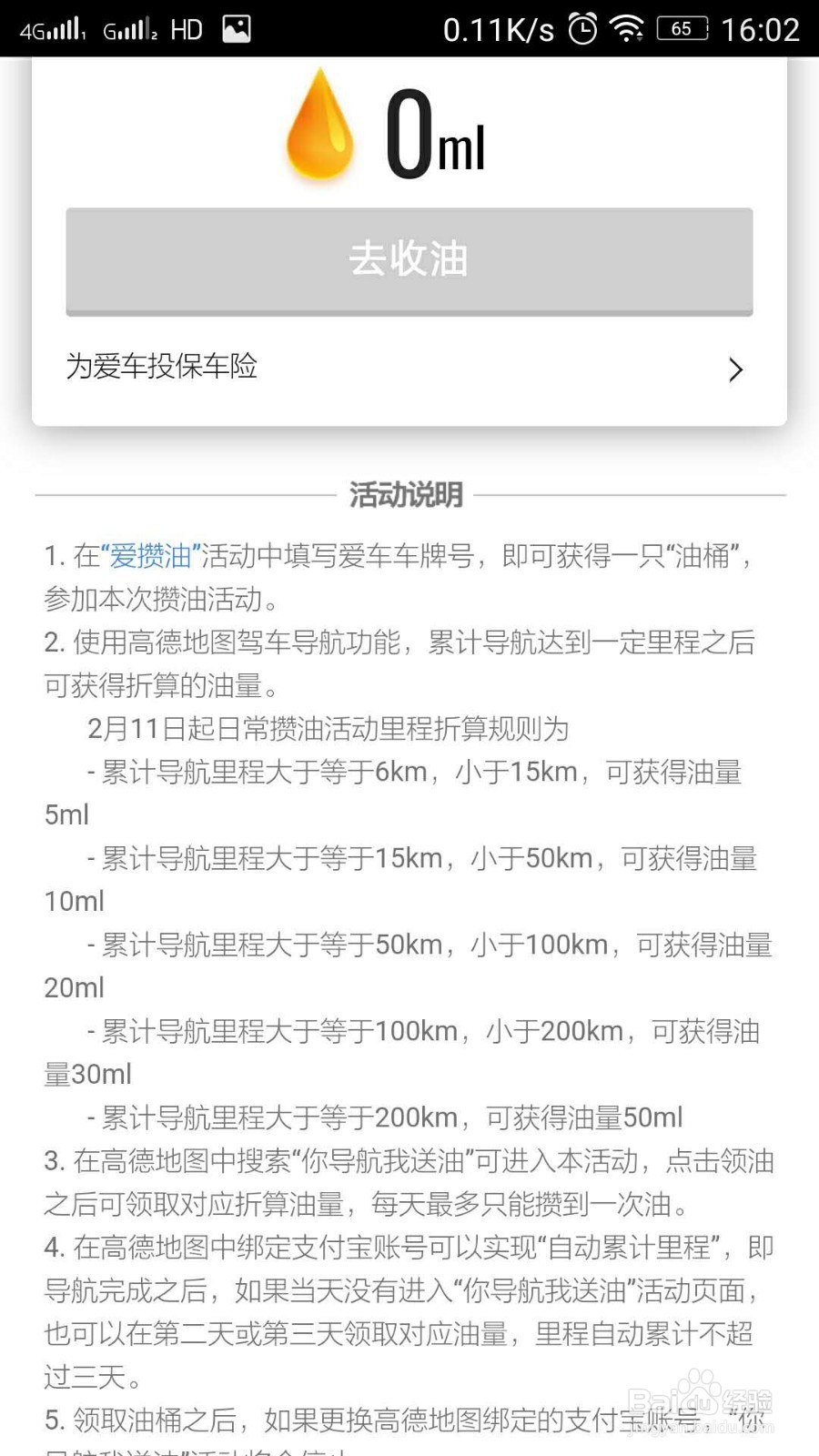
Task: Tap the battery indicator showing 65
Action: (x=682, y=29)
